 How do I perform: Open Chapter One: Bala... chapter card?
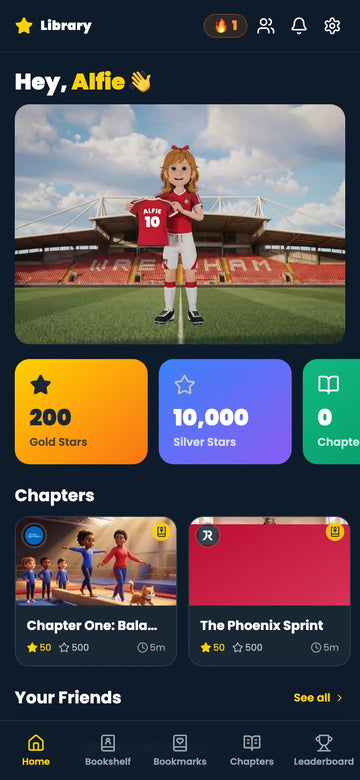[x=96, y=591]
